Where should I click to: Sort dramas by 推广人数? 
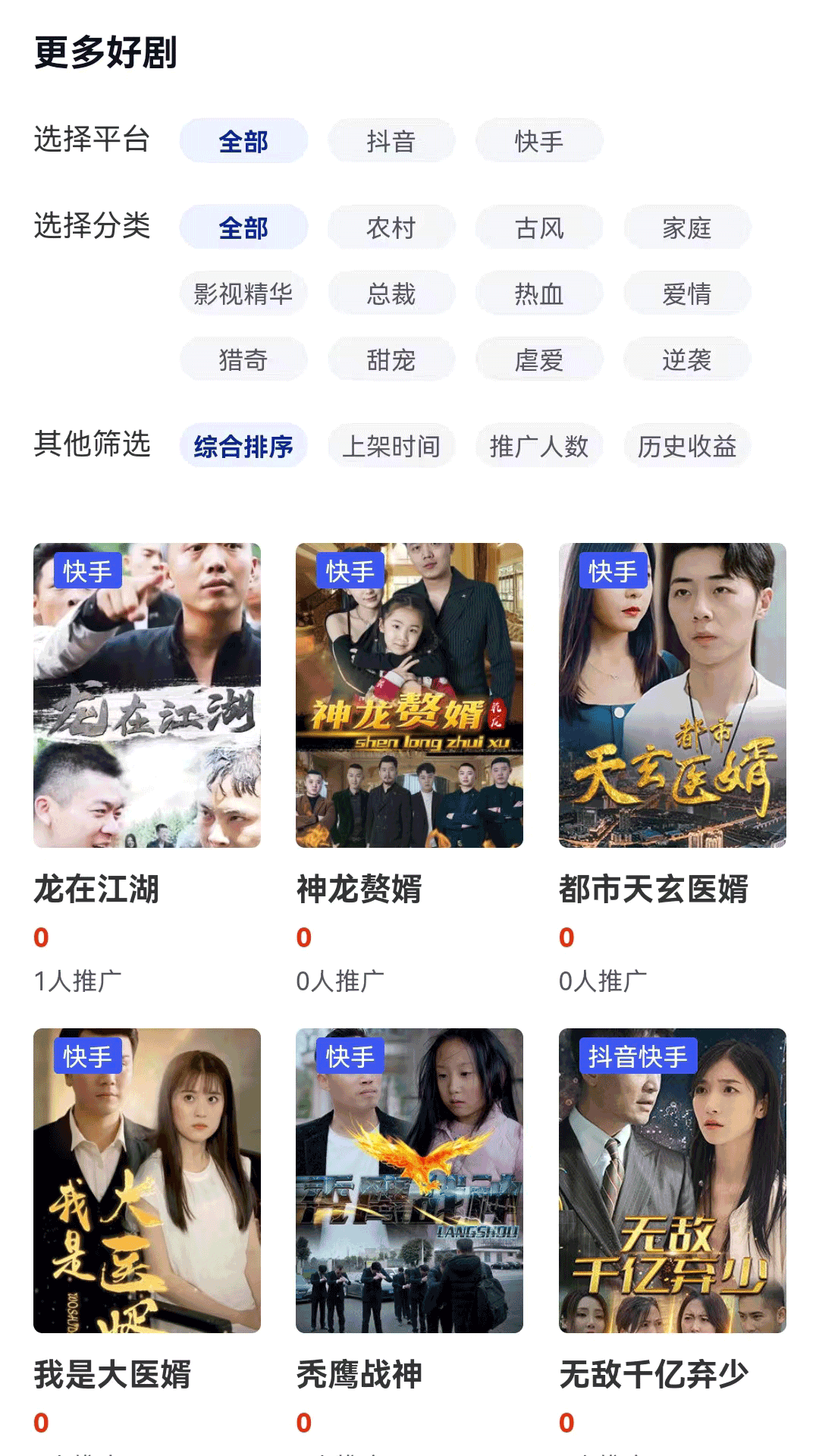[539, 446]
